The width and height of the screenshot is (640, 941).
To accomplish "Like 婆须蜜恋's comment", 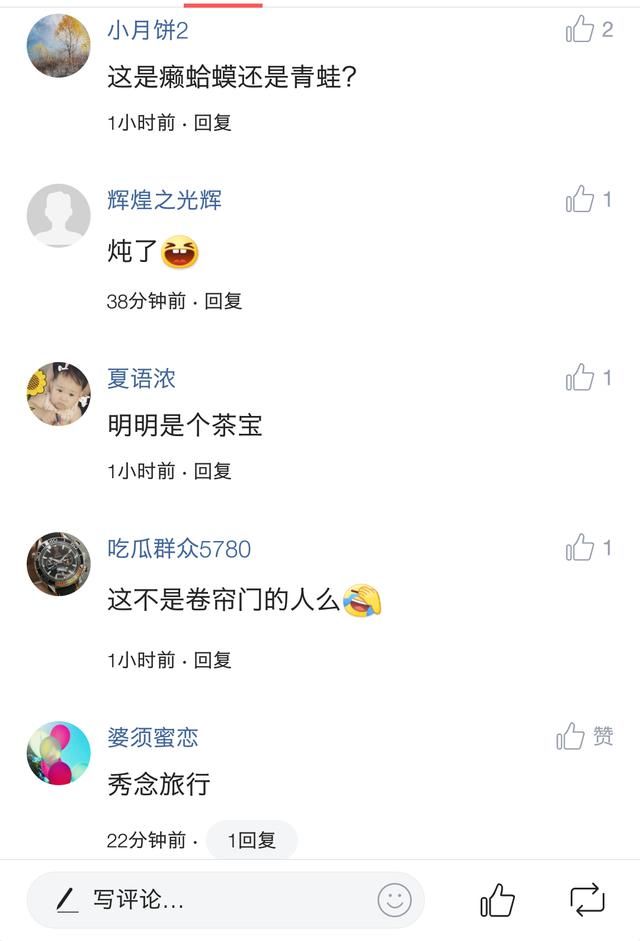I will [573, 737].
